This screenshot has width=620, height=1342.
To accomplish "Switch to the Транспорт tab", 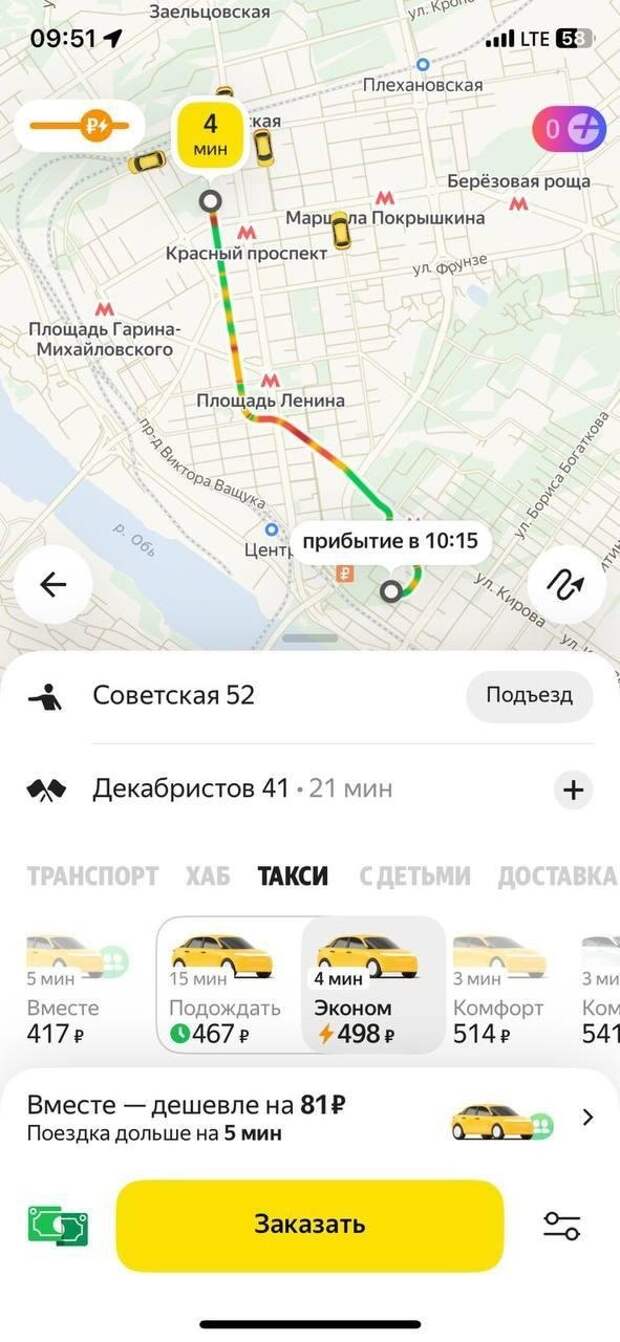I will pyautogui.click(x=92, y=876).
